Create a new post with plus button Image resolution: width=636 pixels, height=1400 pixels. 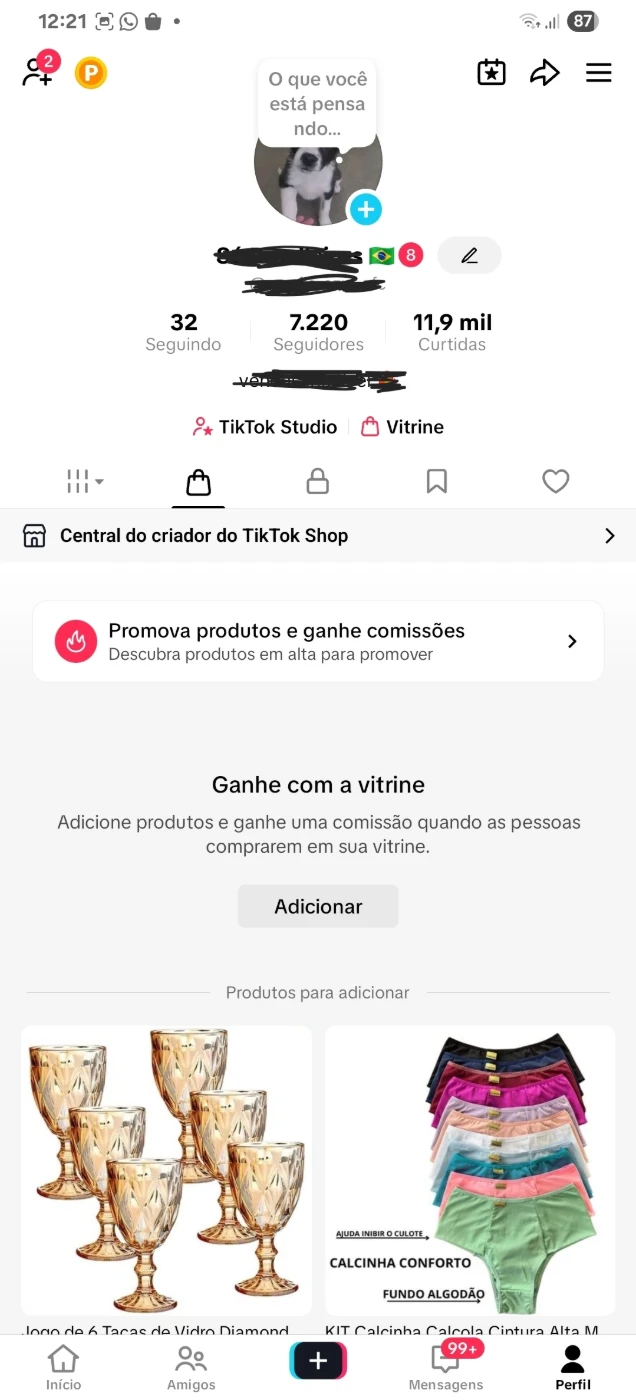[318, 1361]
